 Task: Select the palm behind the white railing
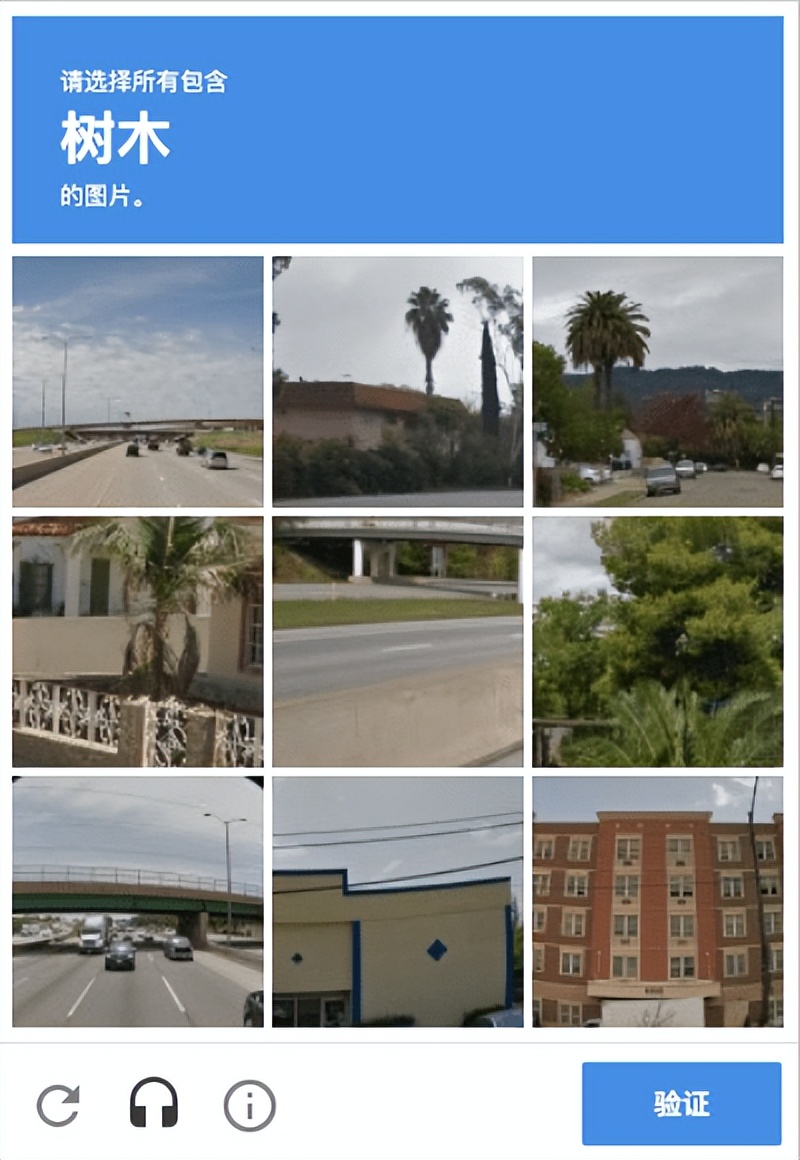pyautogui.click(x=137, y=640)
